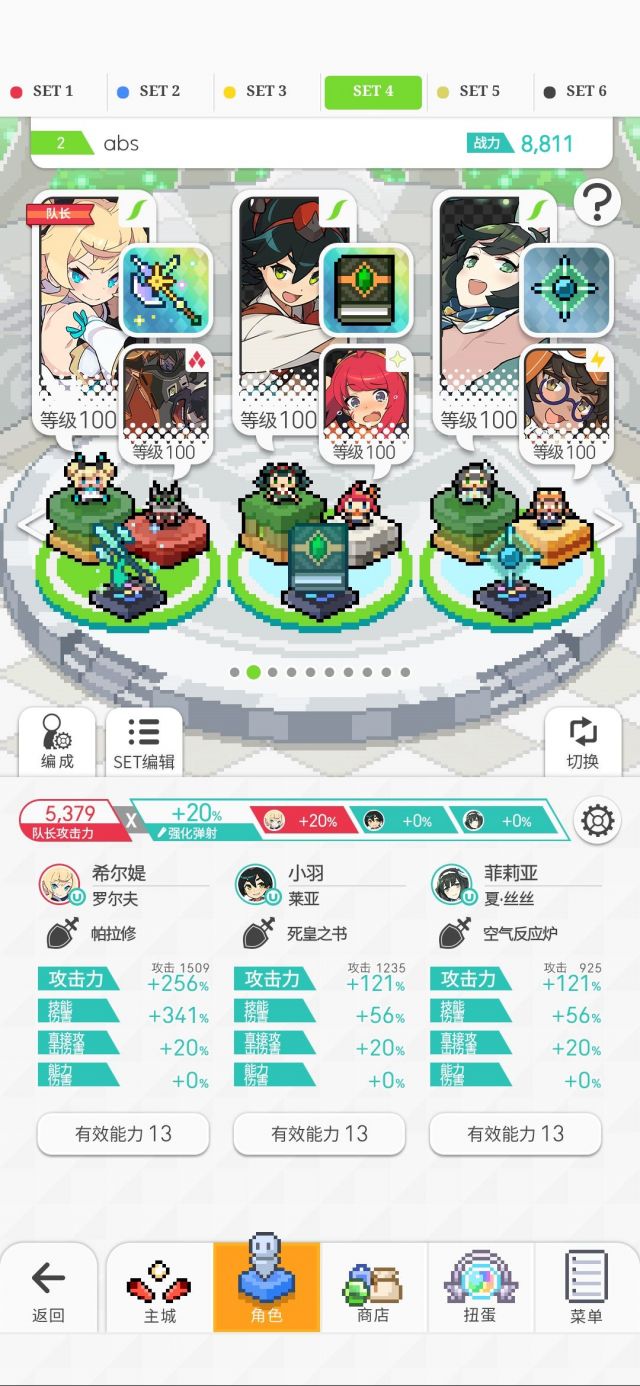Switch to SET 3 tab
This screenshot has width=640, height=1386.
(256, 91)
